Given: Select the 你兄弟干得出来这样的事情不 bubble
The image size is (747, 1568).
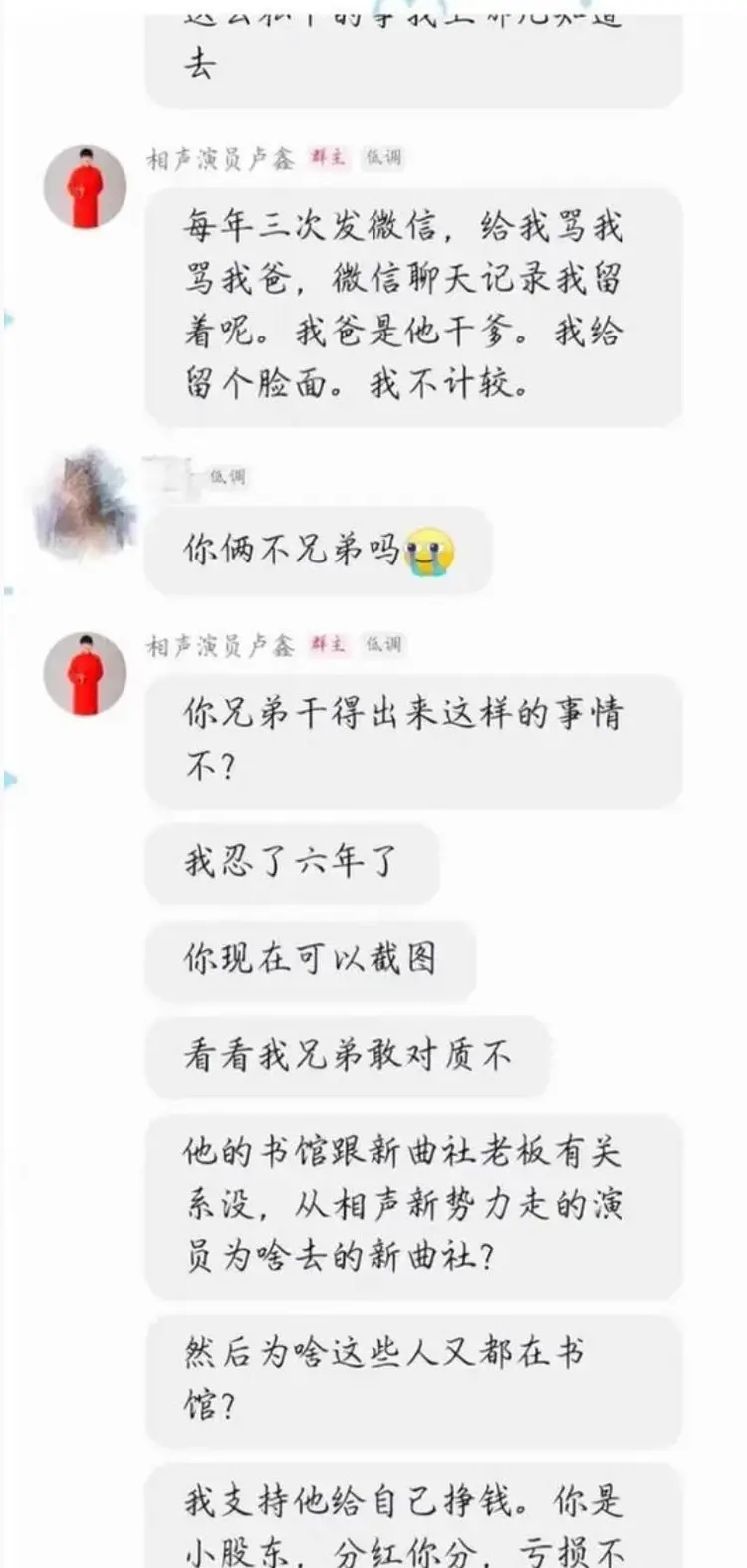Looking at the screenshot, I should click(x=413, y=738).
